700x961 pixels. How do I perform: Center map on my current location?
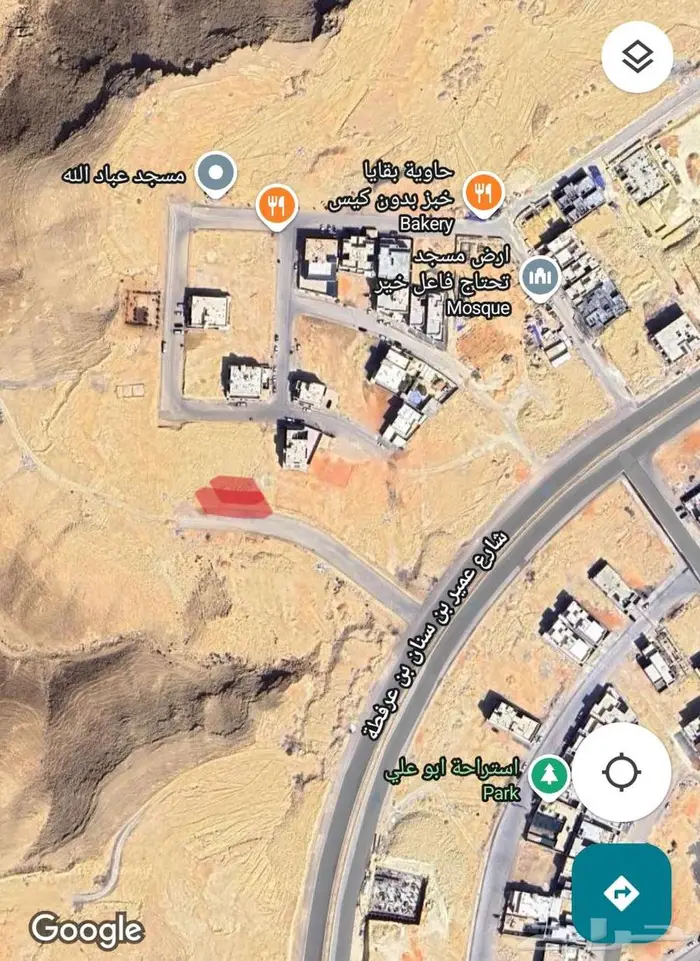(622, 772)
